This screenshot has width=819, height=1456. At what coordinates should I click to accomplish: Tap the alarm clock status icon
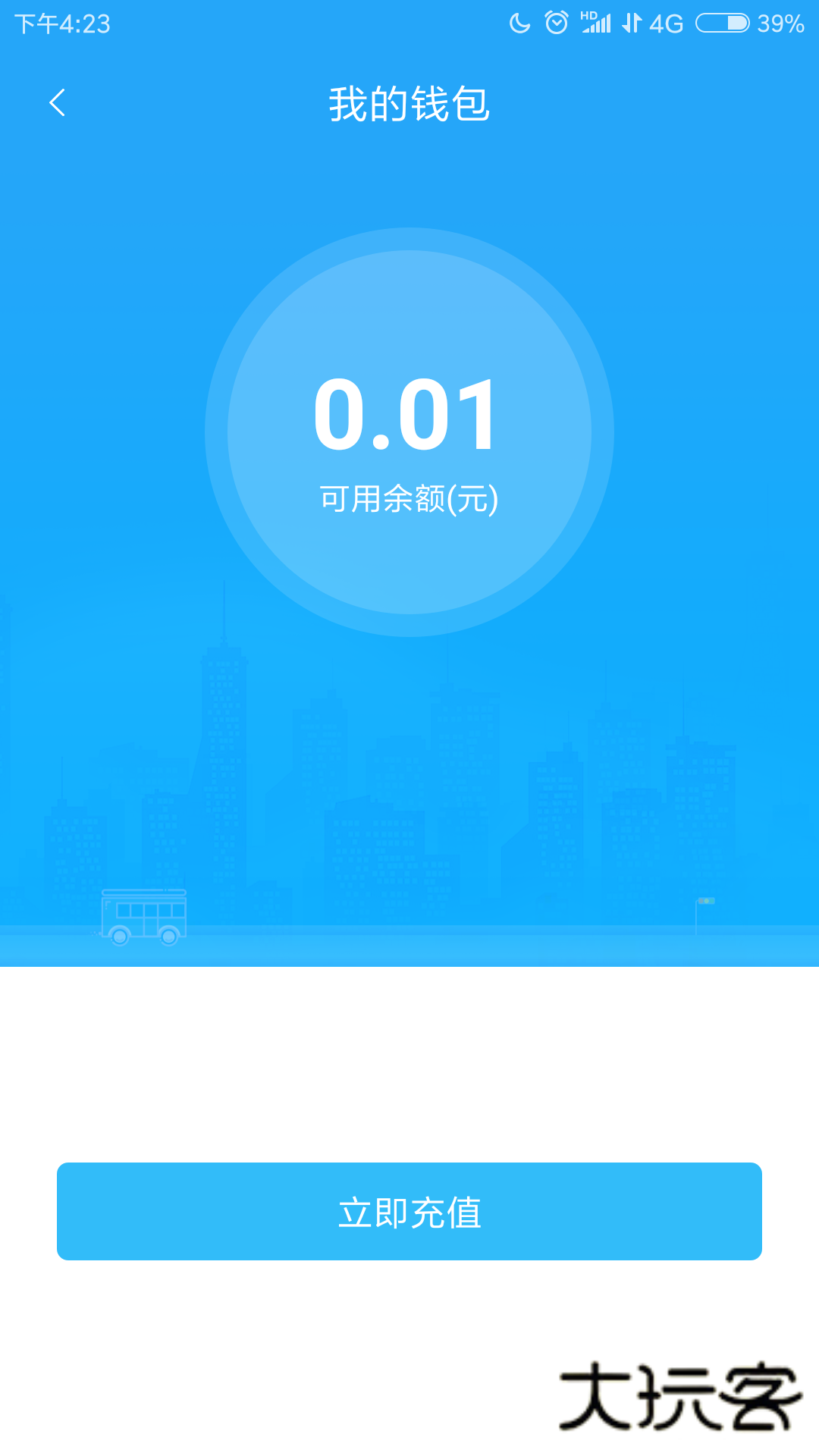tap(557, 22)
